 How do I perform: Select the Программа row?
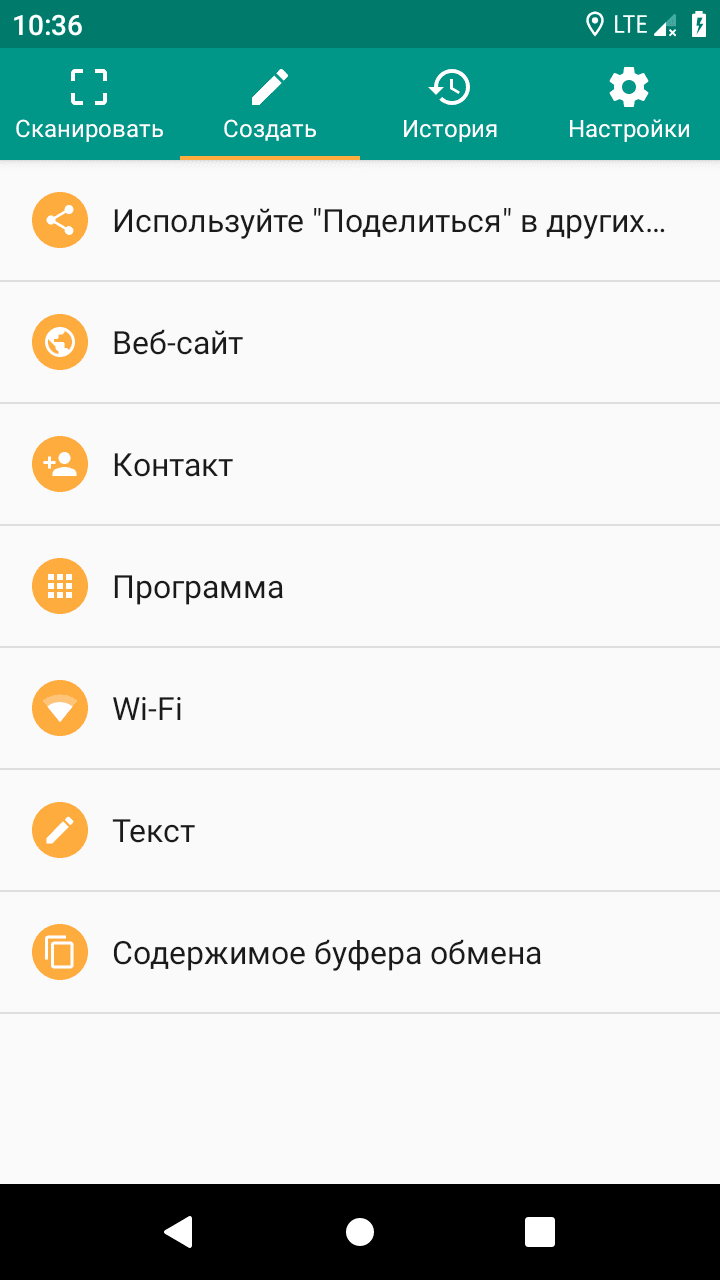tap(360, 587)
